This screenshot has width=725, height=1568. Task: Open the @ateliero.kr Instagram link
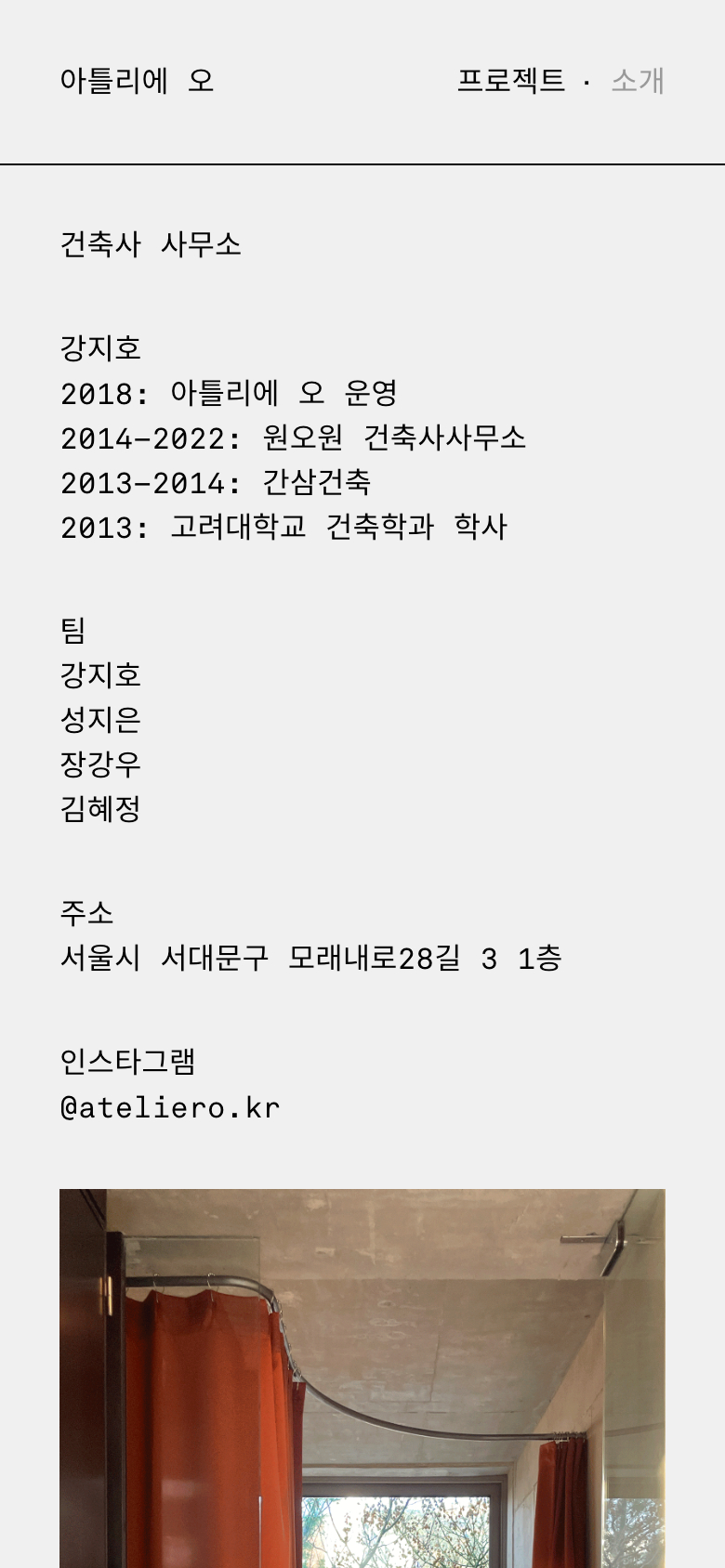click(x=170, y=1107)
